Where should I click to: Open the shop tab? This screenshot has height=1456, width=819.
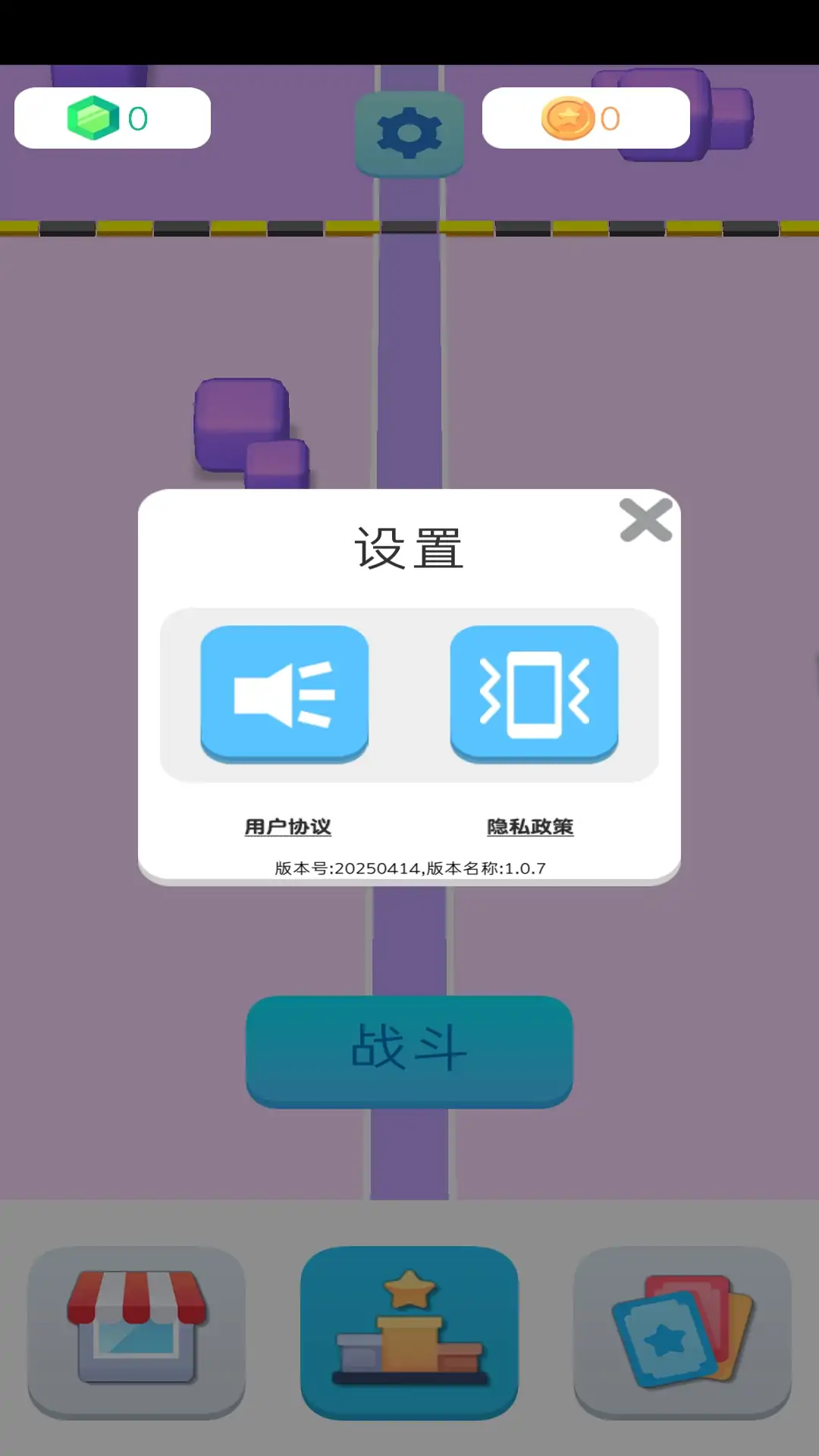click(136, 1332)
